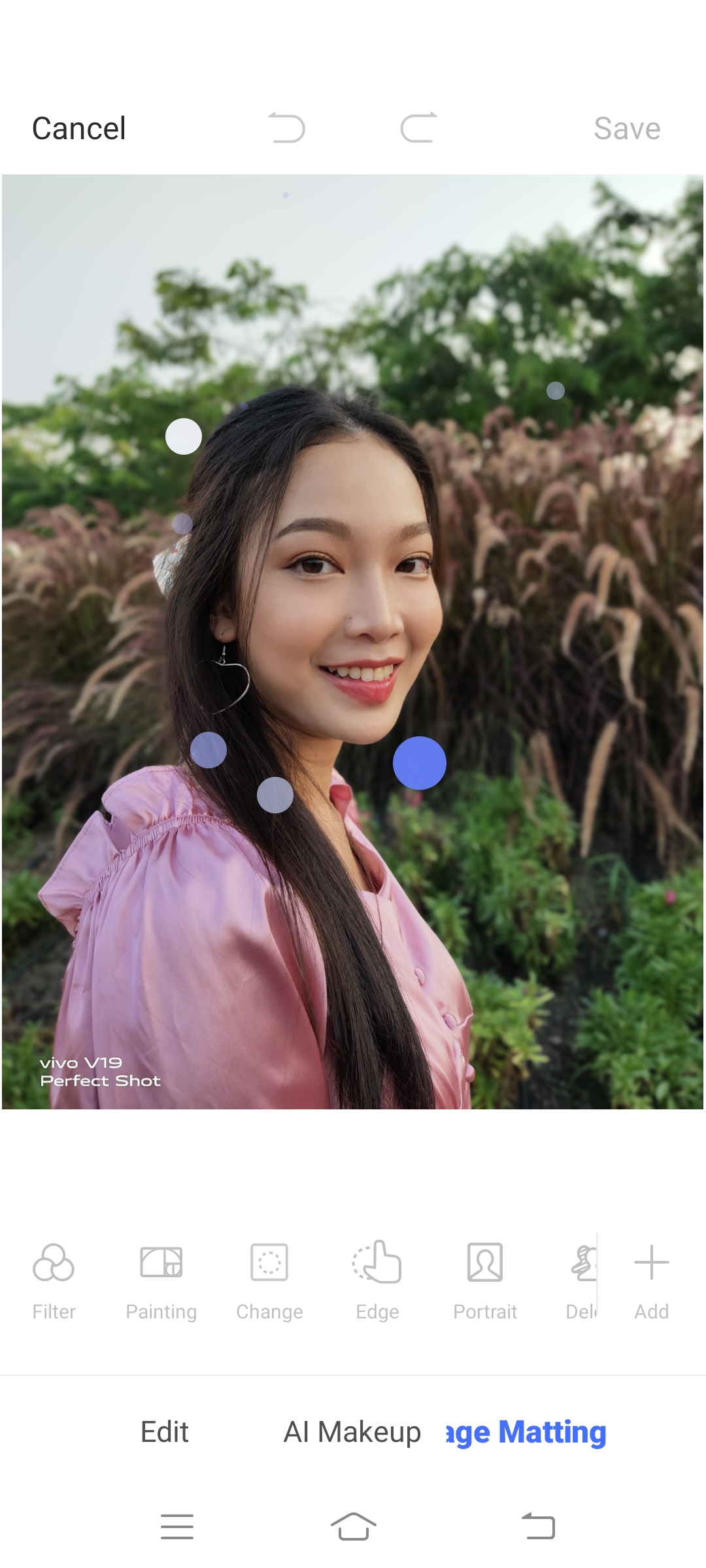
Task: Save the edited photo
Action: (x=626, y=128)
